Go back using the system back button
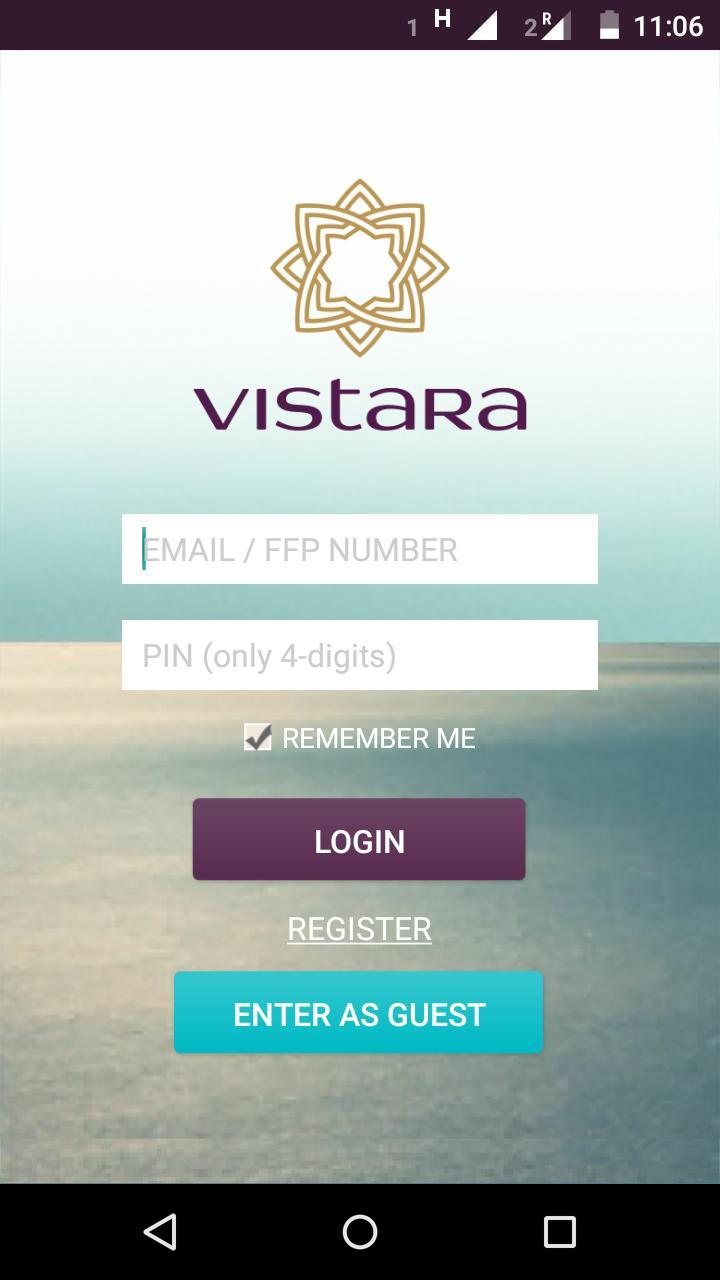Viewport: 720px width, 1280px height. pyautogui.click(x=160, y=1232)
